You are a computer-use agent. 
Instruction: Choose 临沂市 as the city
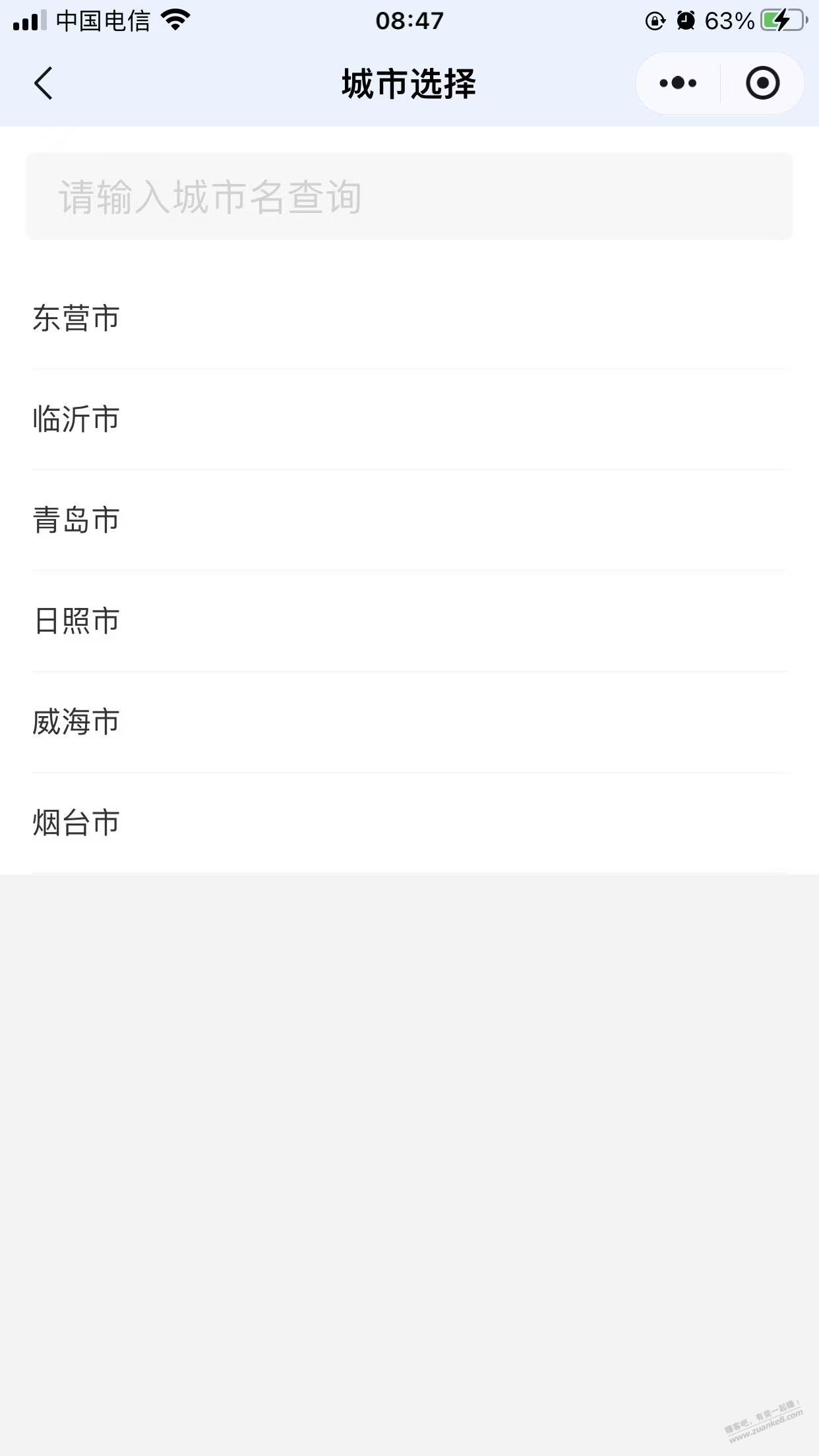click(76, 419)
